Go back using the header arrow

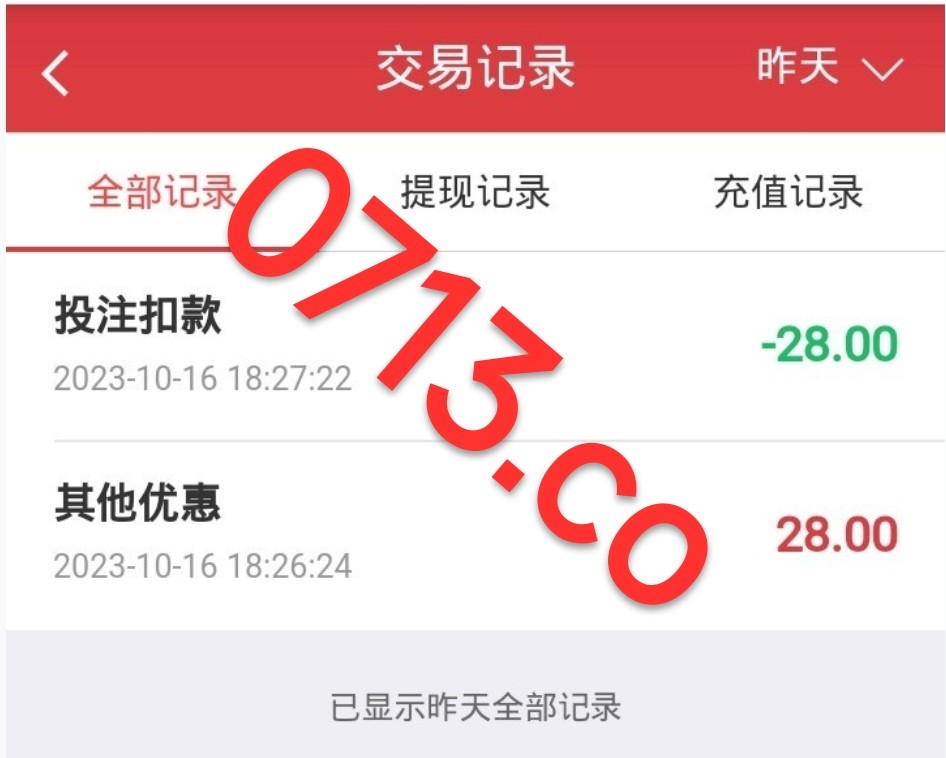point(55,73)
